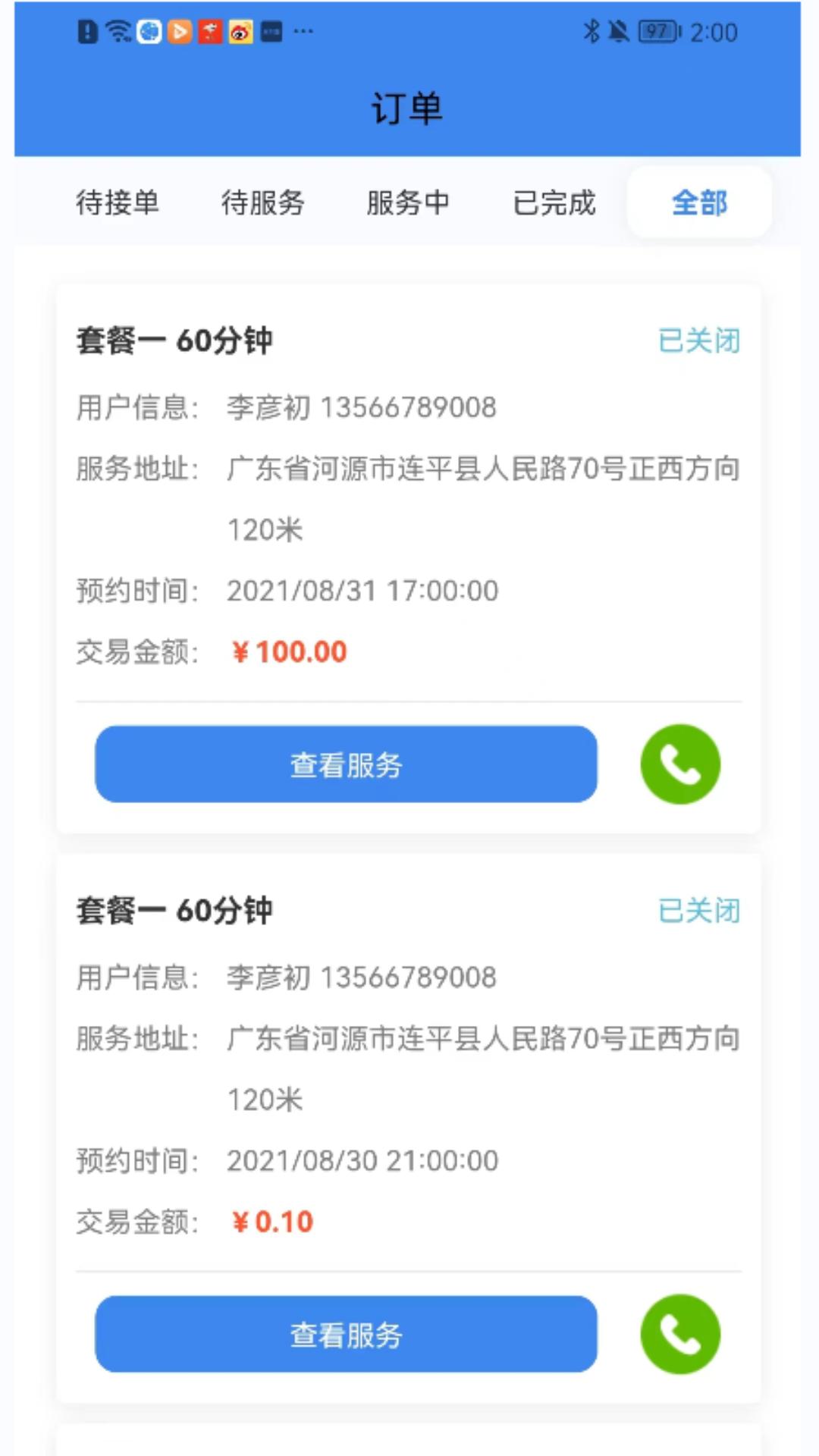Tap the green phone icon on second order
The image size is (819, 1456).
(x=679, y=1335)
